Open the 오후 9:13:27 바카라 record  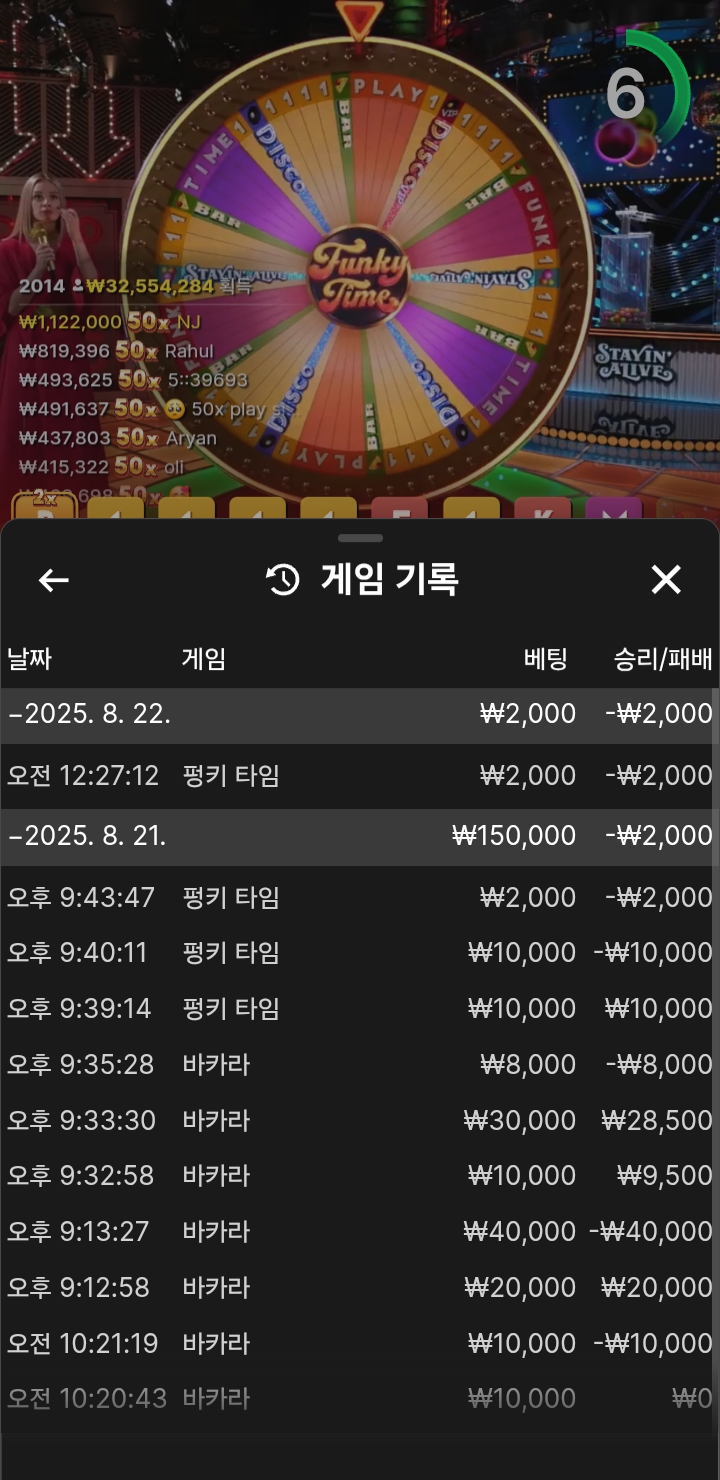359,1232
